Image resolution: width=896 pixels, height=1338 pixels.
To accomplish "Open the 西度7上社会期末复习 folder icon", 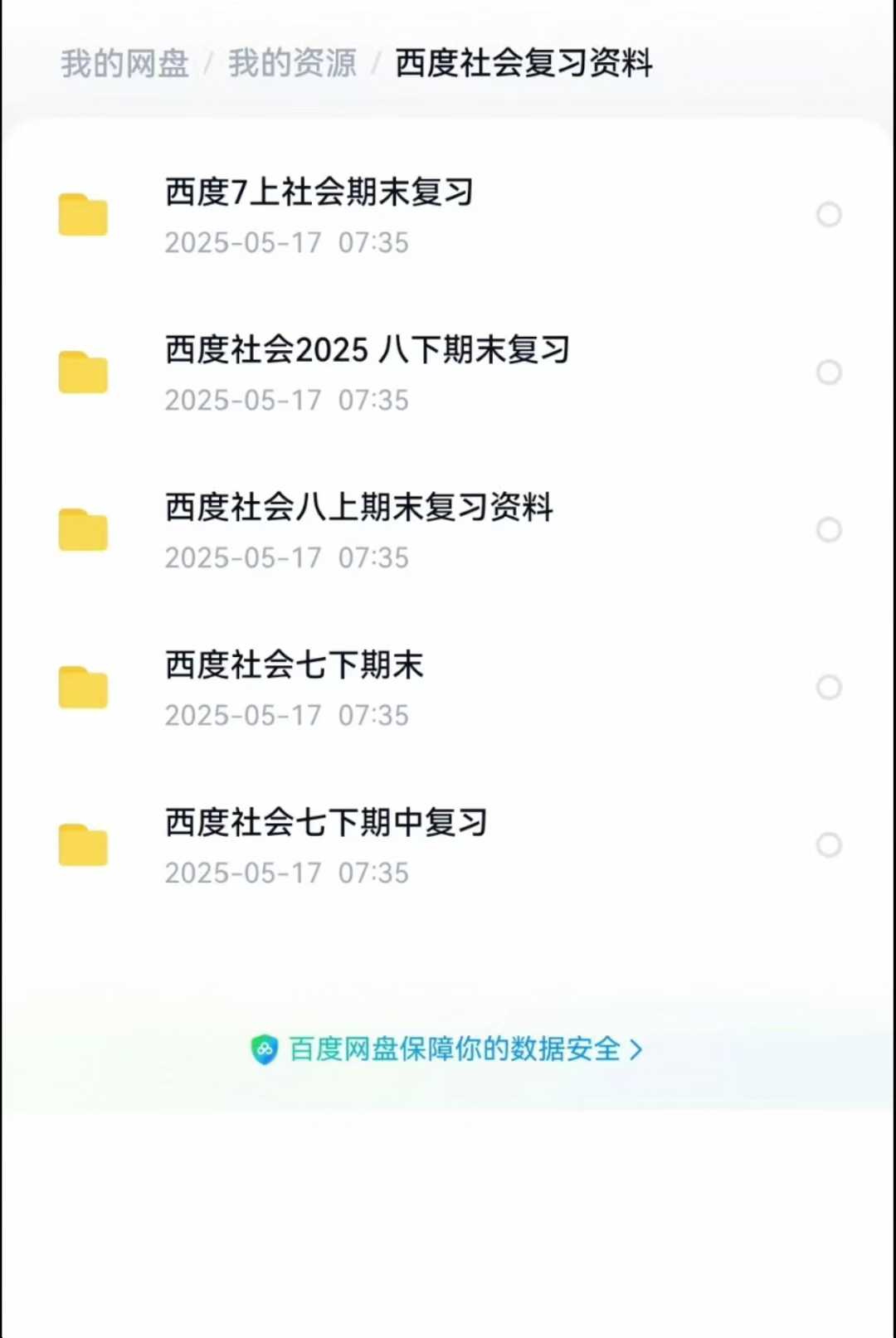I will click(83, 214).
